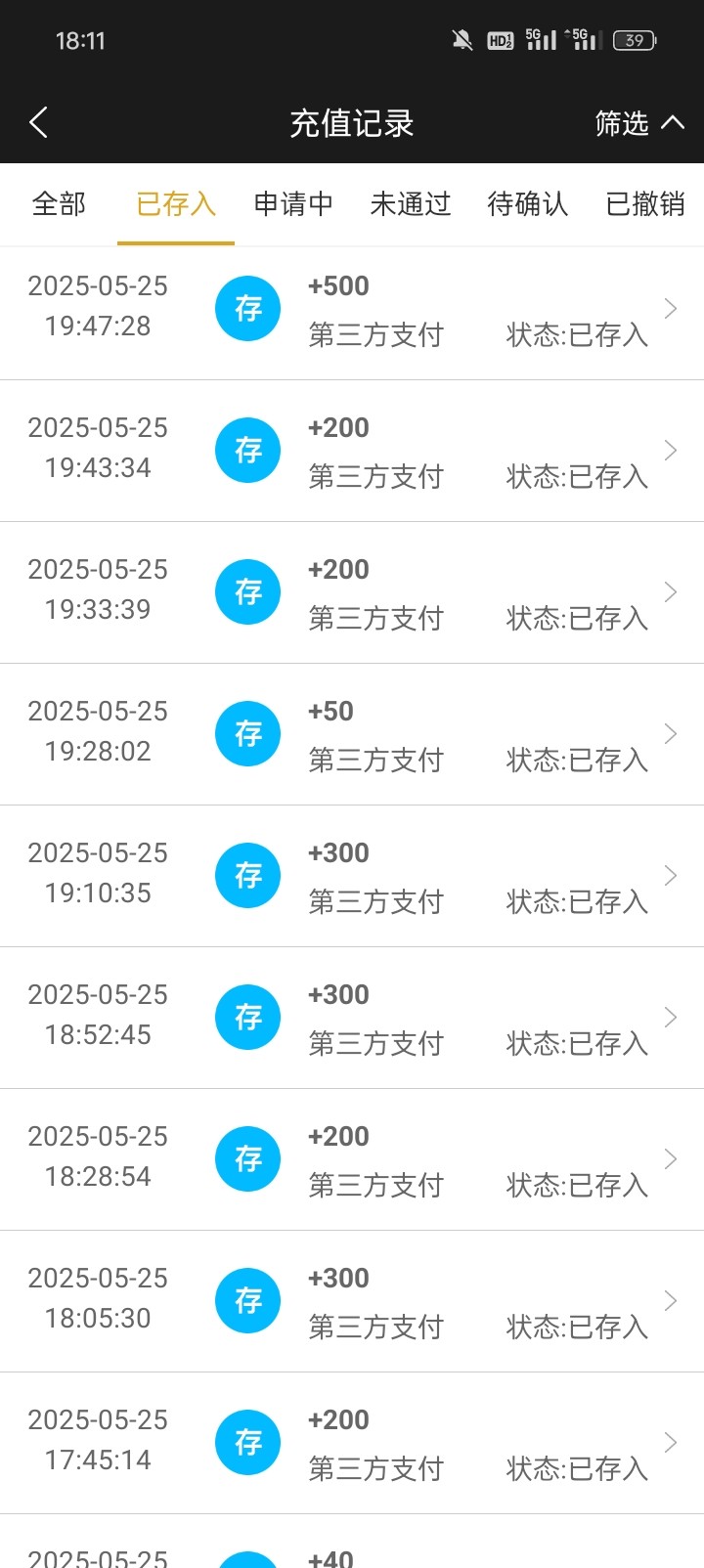View the +200 record at 17:45:14
Image resolution: width=704 pixels, height=1568 pixels.
352,1443
